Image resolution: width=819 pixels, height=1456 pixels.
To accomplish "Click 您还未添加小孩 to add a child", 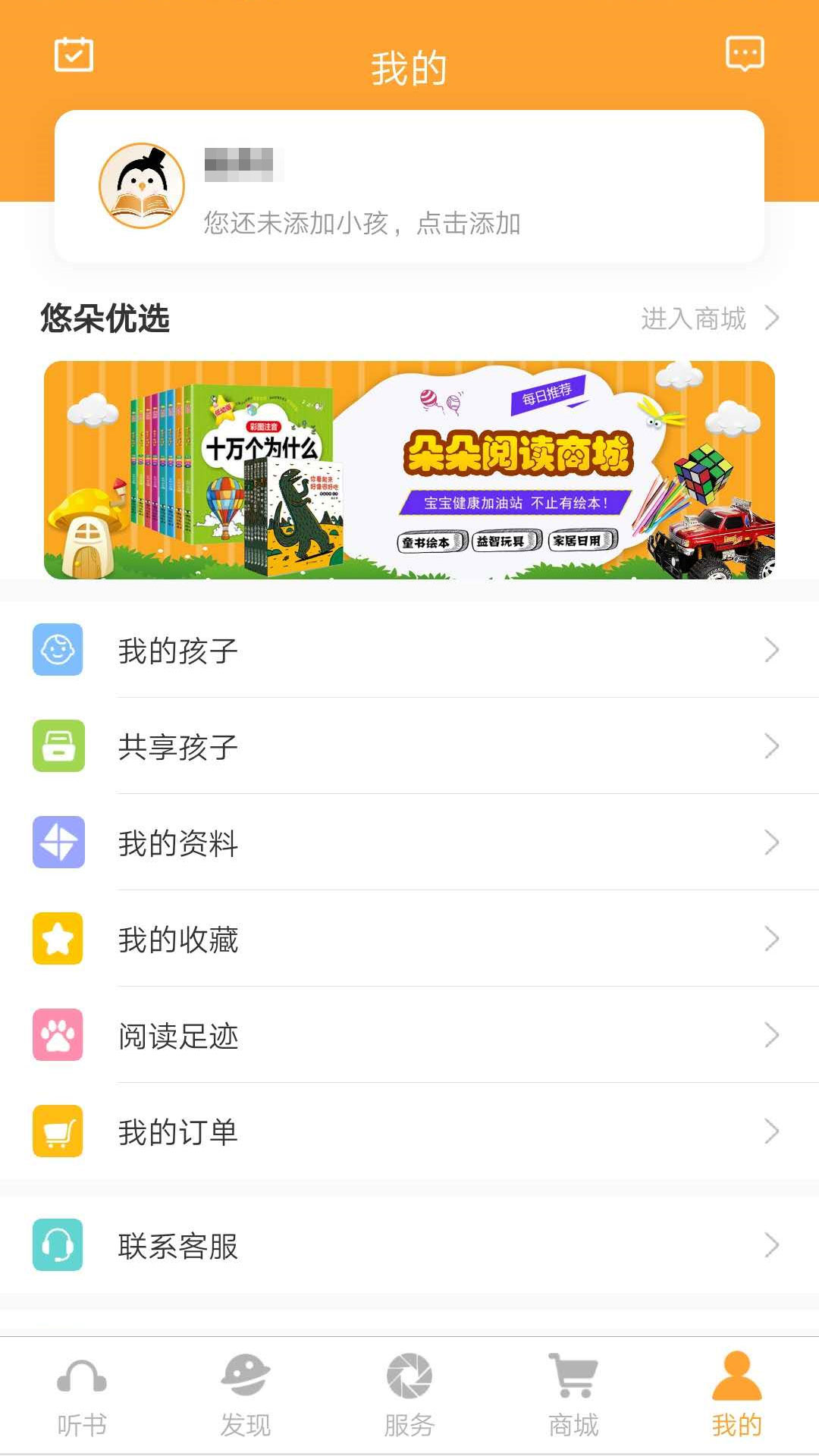I will pyautogui.click(x=362, y=221).
